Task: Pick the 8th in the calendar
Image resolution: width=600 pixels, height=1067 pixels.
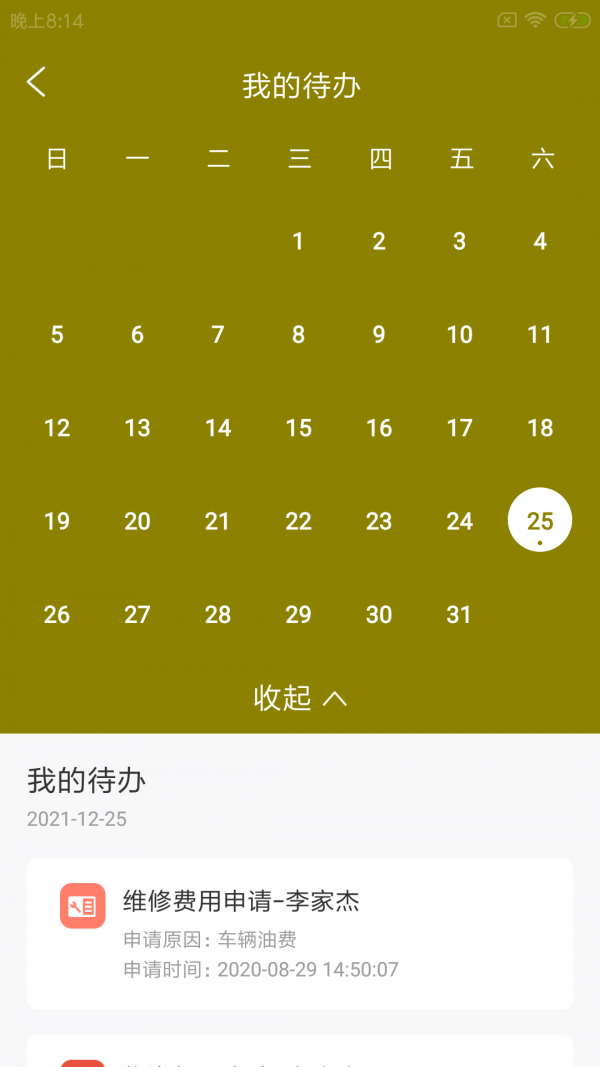Action: click(x=298, y=335)
